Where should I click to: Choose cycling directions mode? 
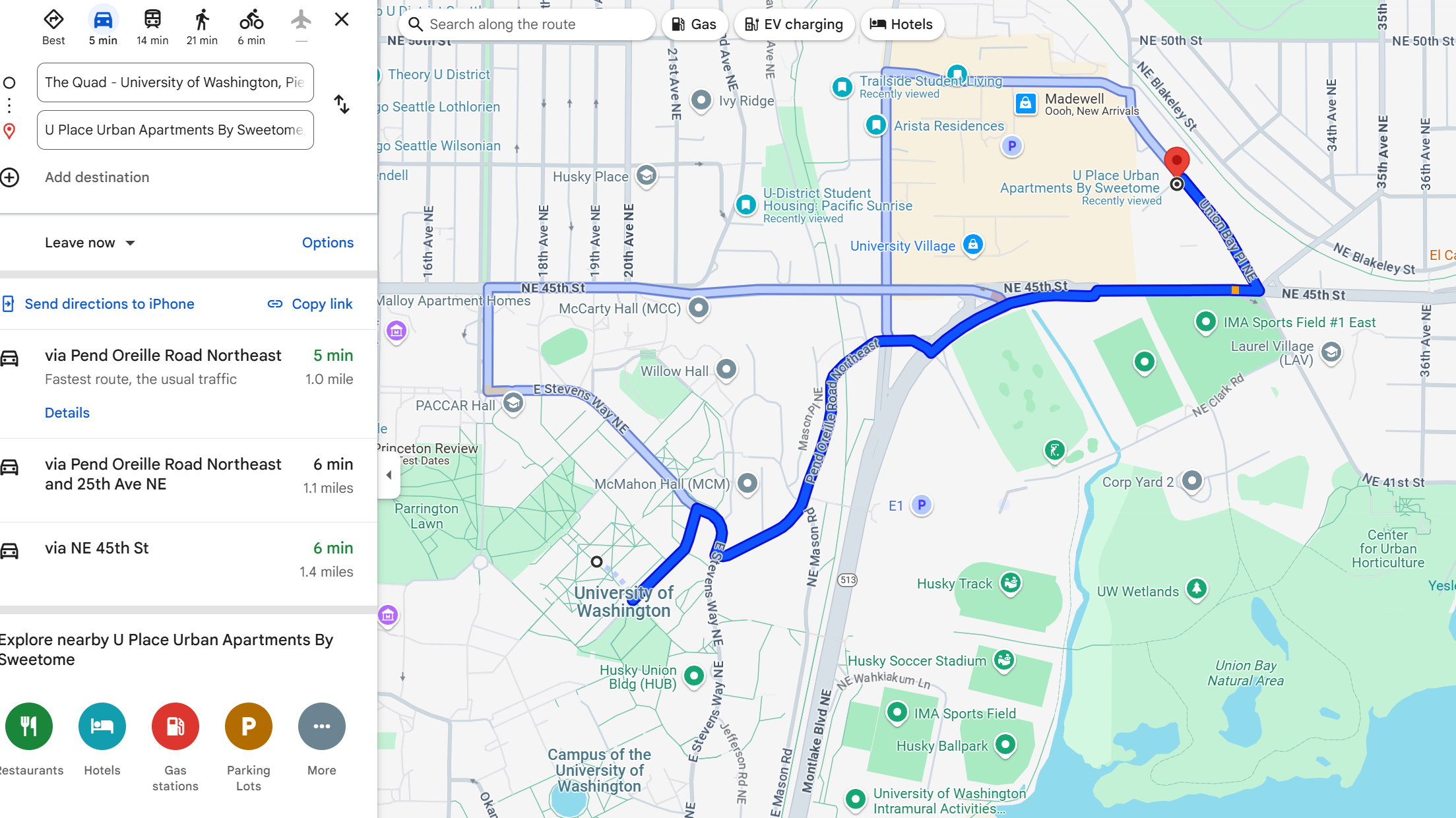(x=251, y=26)
